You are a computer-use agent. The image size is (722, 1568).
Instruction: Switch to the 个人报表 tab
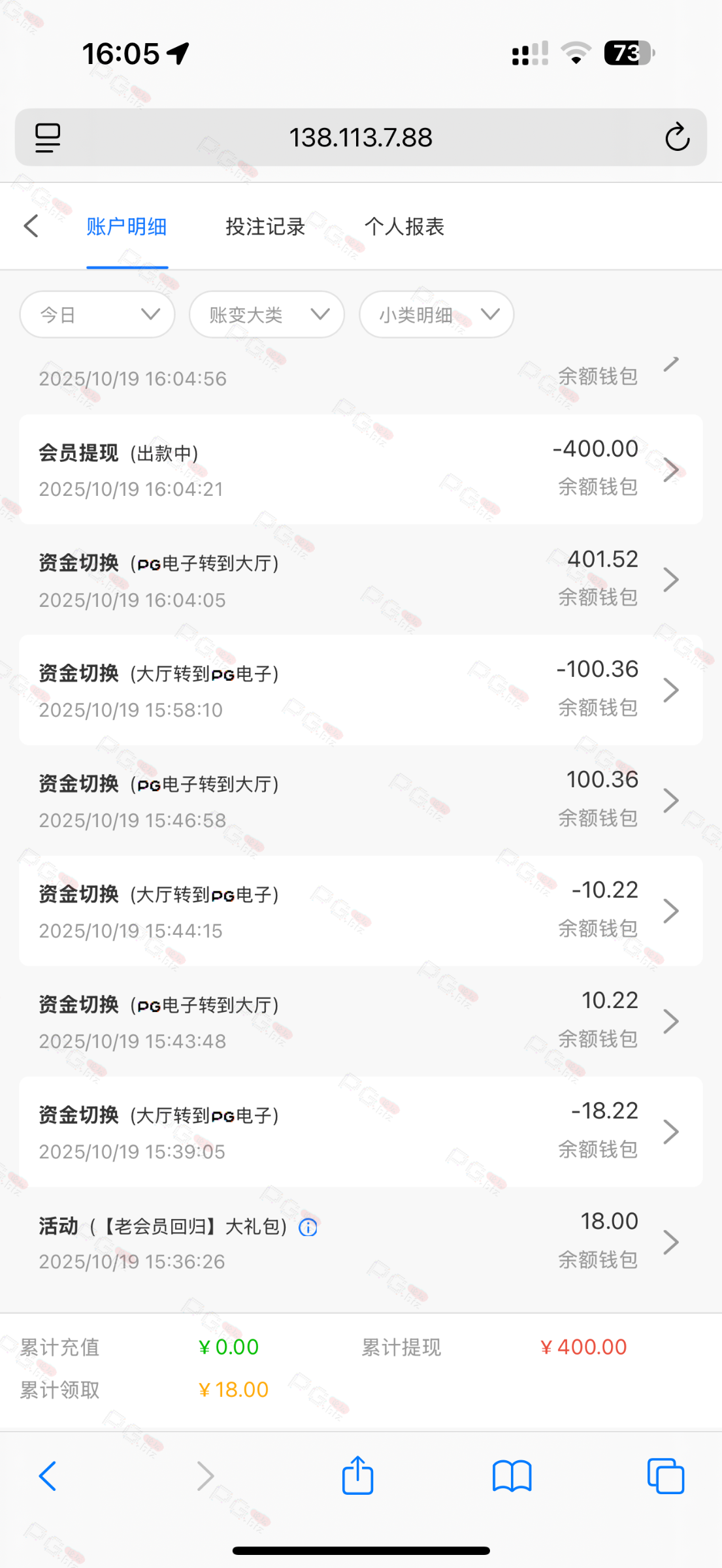pos(404,227)
